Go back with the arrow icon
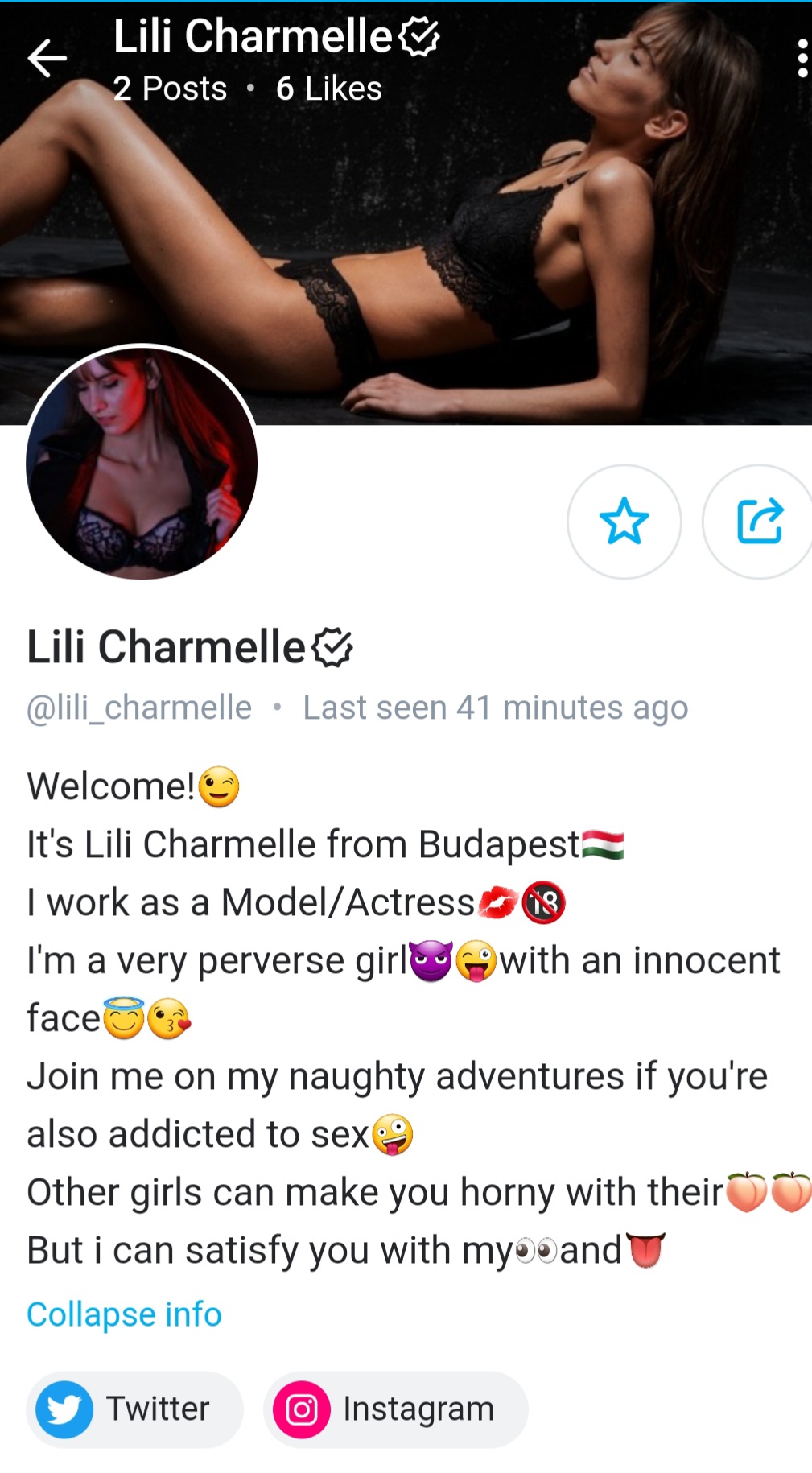The image size is (812, 1473). click(47, 59)
